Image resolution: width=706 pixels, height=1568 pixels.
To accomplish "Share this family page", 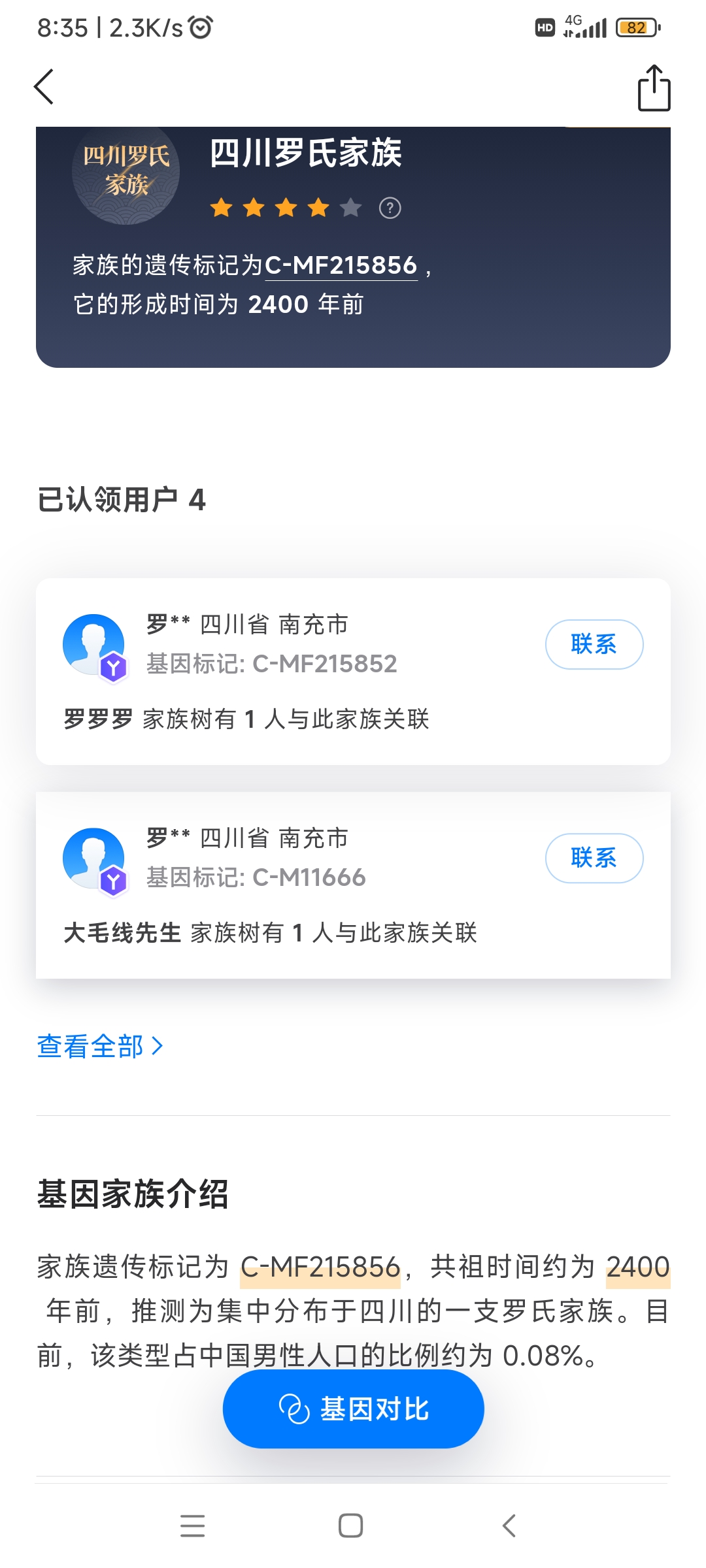I will (654, 88).
